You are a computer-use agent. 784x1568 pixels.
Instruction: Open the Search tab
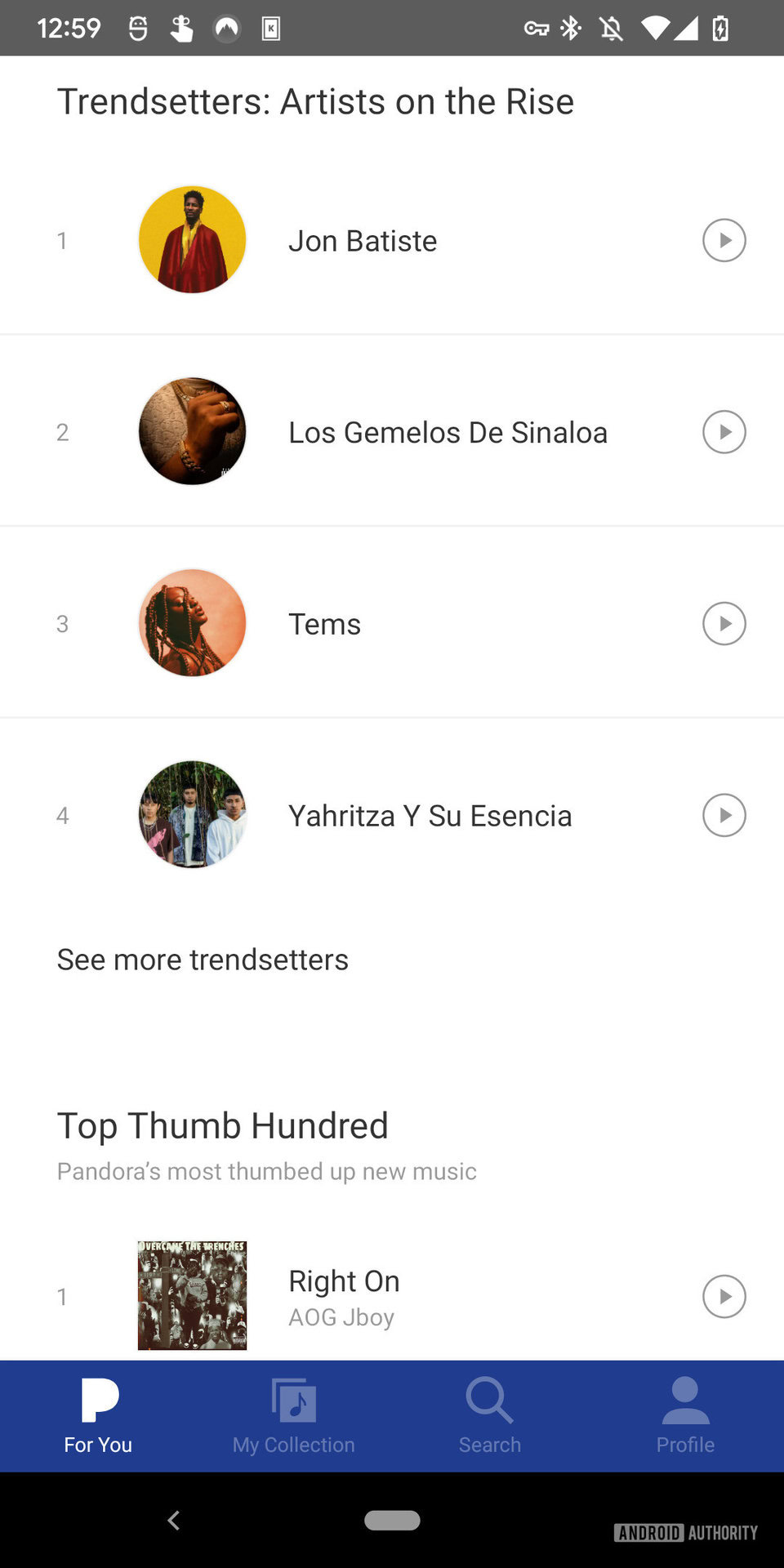(x=490, y=1416)
